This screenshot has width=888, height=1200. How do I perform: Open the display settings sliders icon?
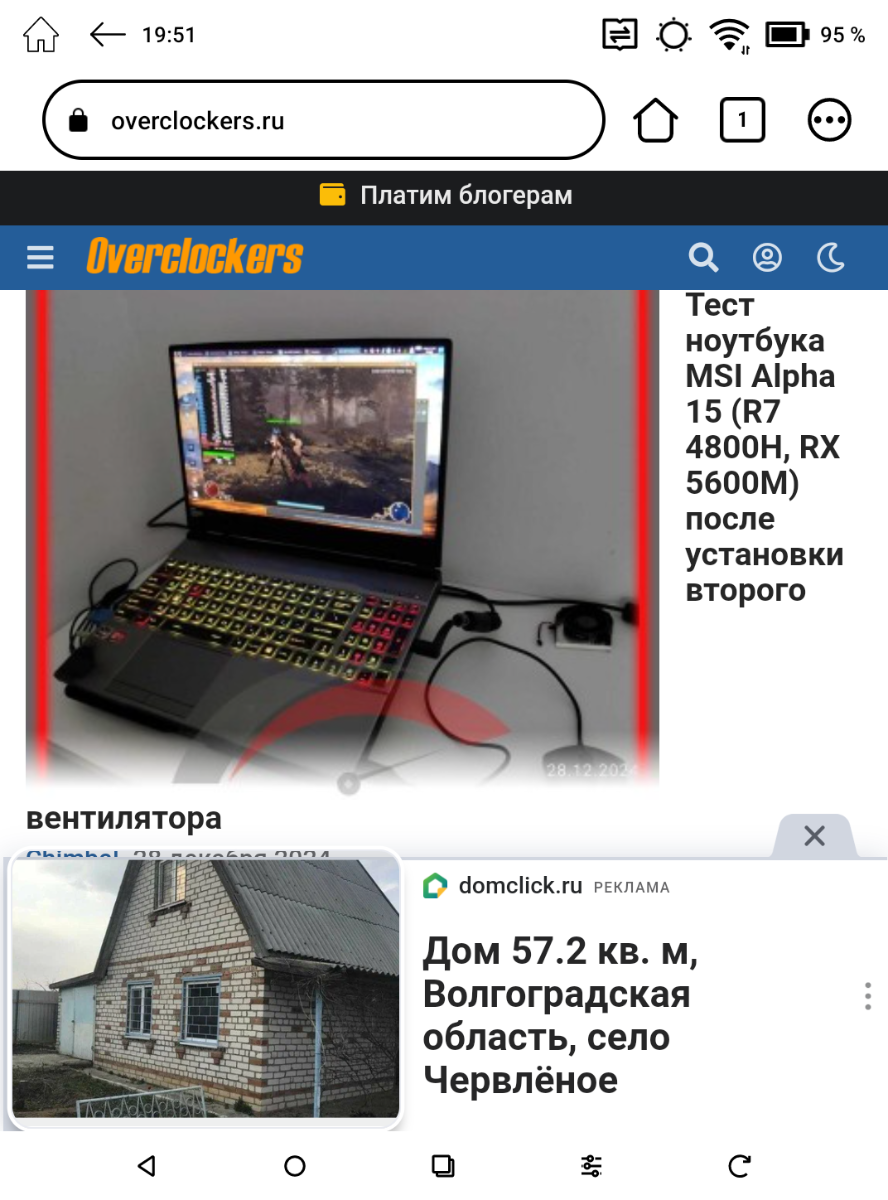(591, 1166)
